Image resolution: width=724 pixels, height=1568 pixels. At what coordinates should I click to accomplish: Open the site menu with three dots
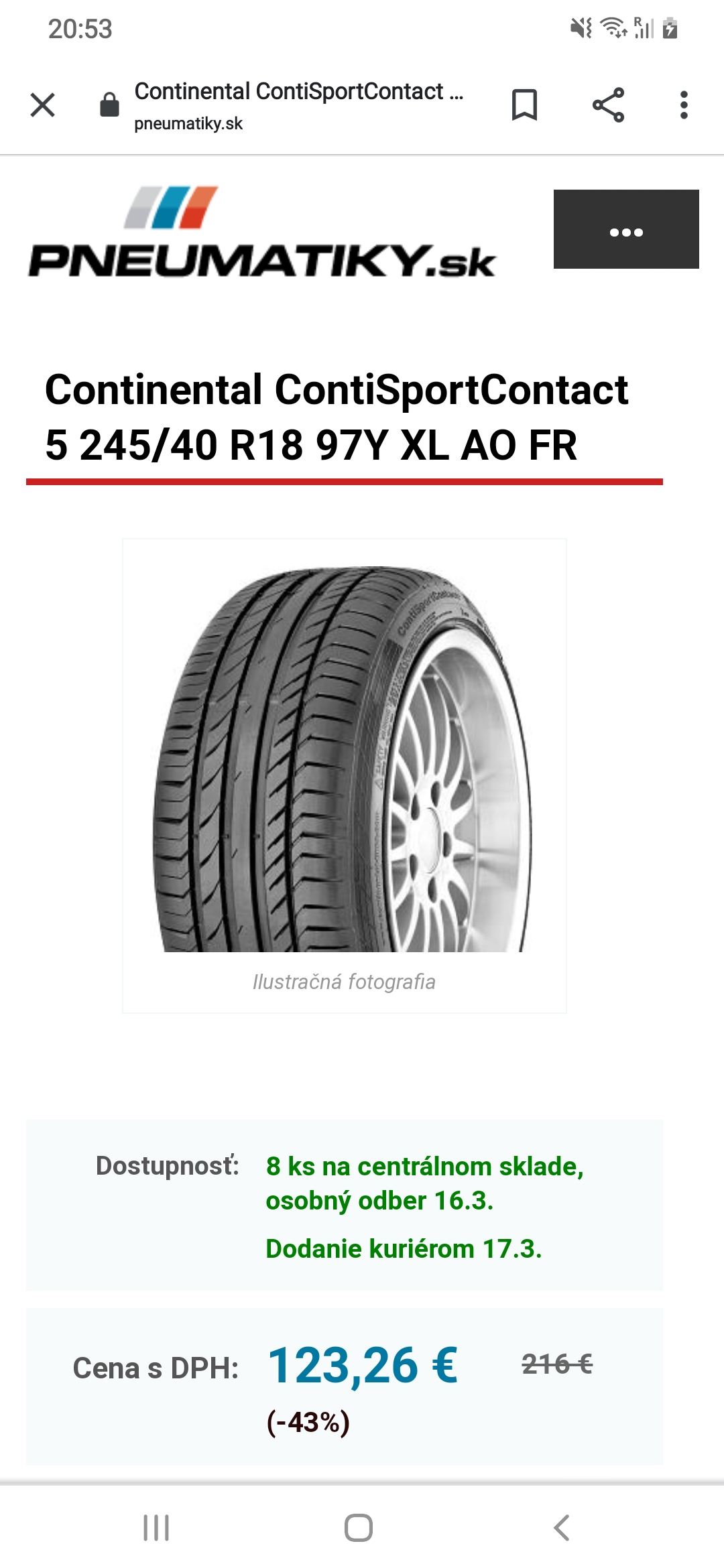tap(626, 229)
